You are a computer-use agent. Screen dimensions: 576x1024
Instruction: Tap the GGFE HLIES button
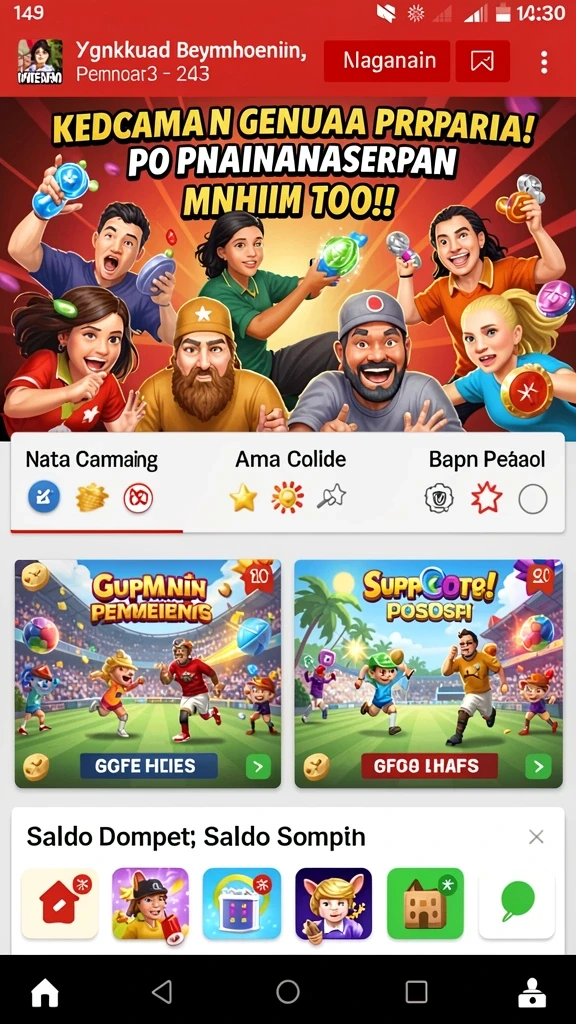pos(149,765)
